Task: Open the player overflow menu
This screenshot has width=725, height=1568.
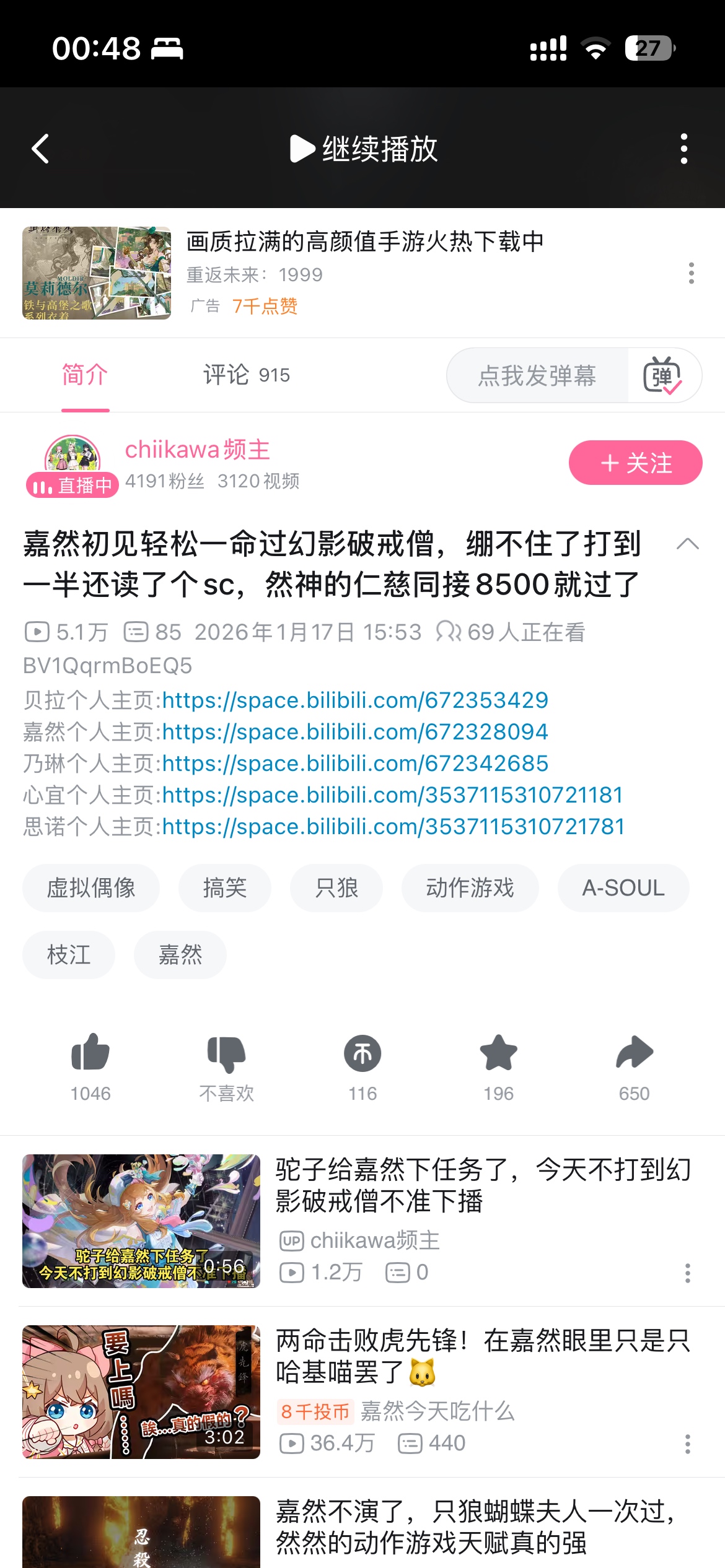Action: click(683, 149)
